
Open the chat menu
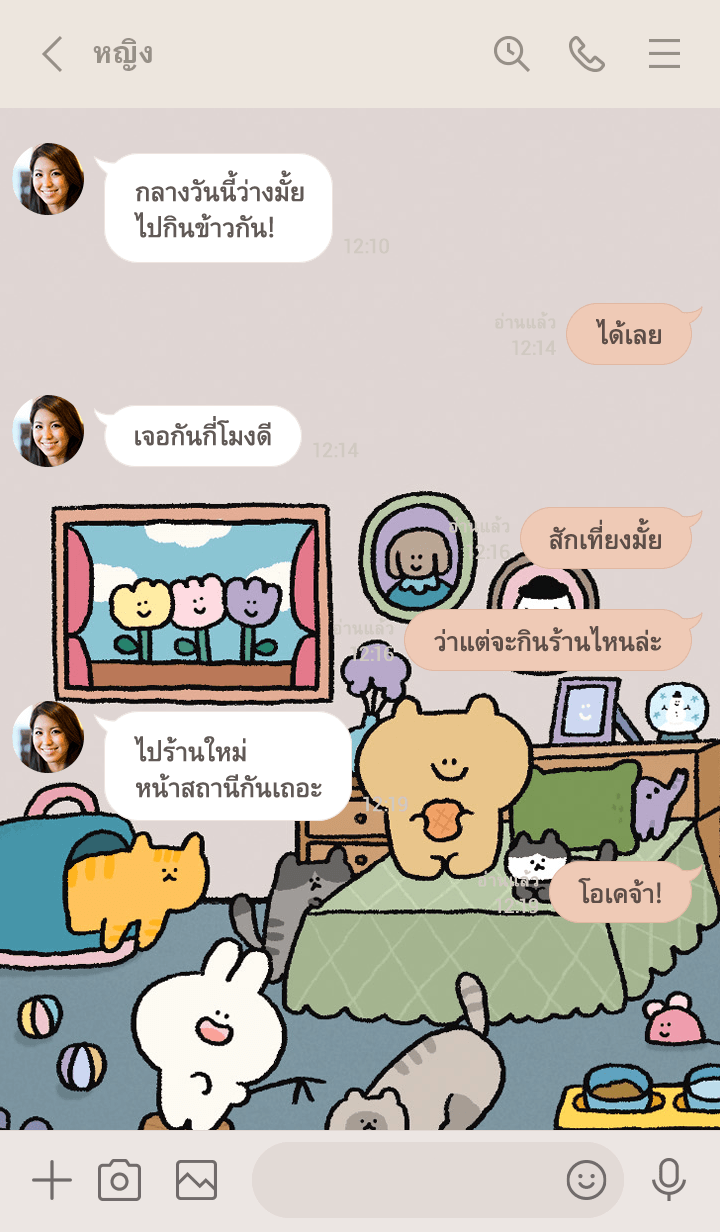tap(664, 54)
